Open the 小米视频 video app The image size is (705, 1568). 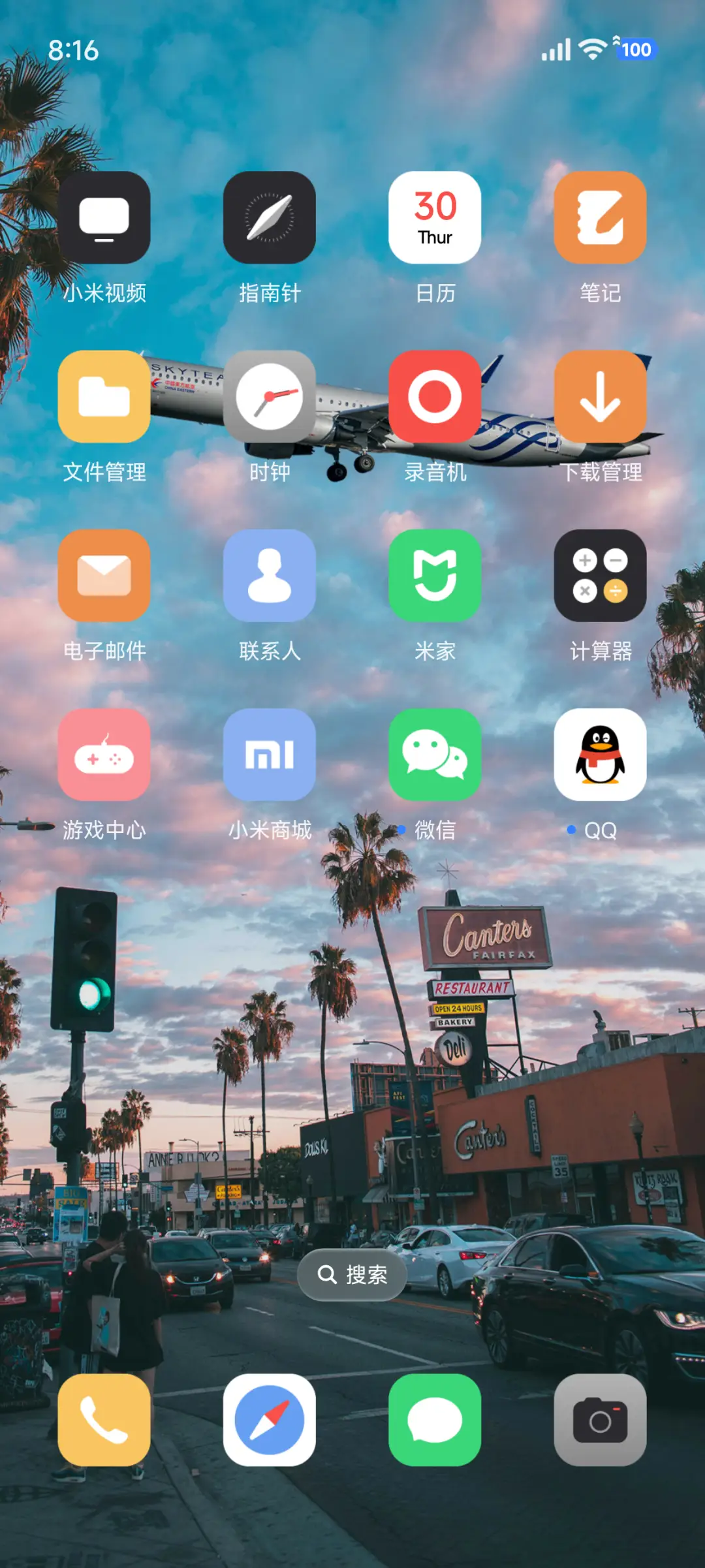pos(104,217)
